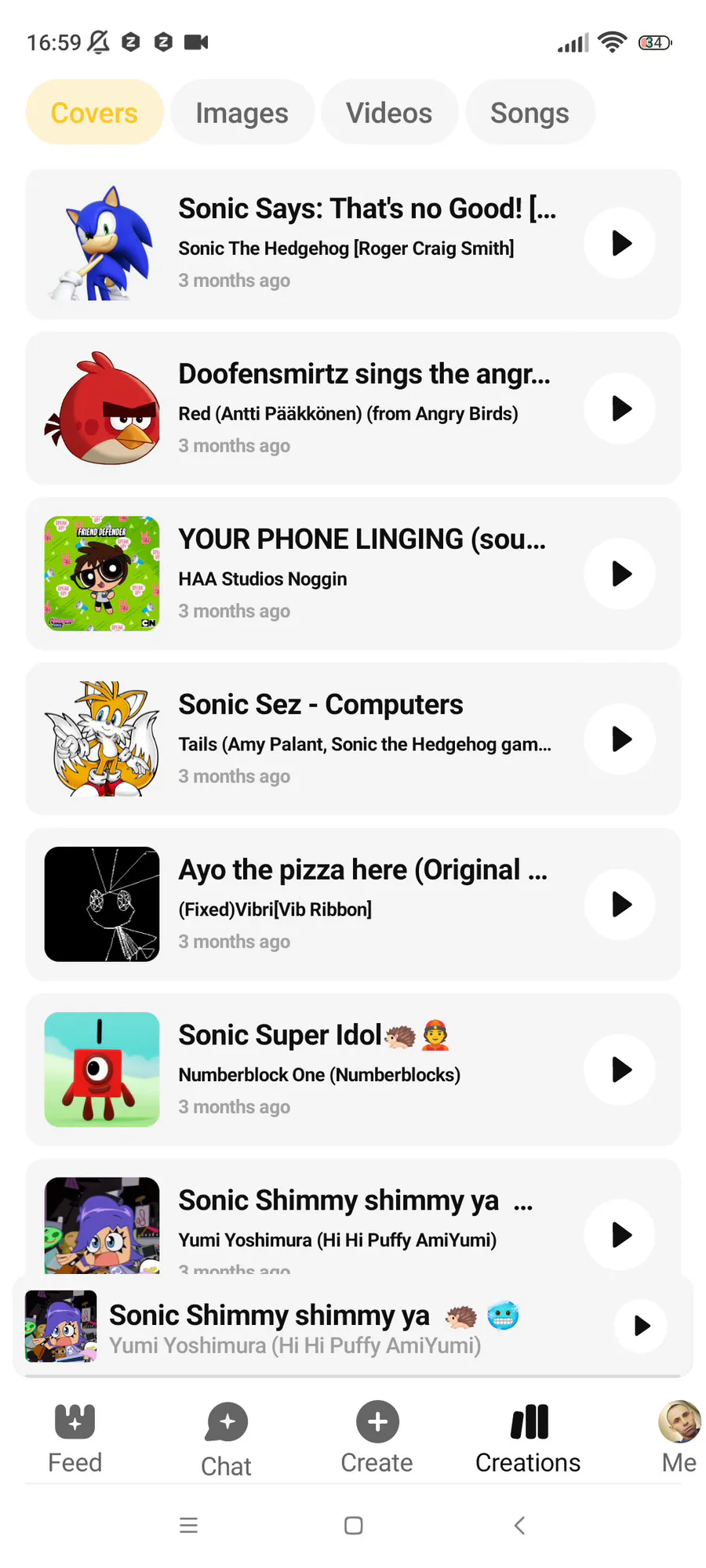Go back with the system back button

tap(519, 1525)
